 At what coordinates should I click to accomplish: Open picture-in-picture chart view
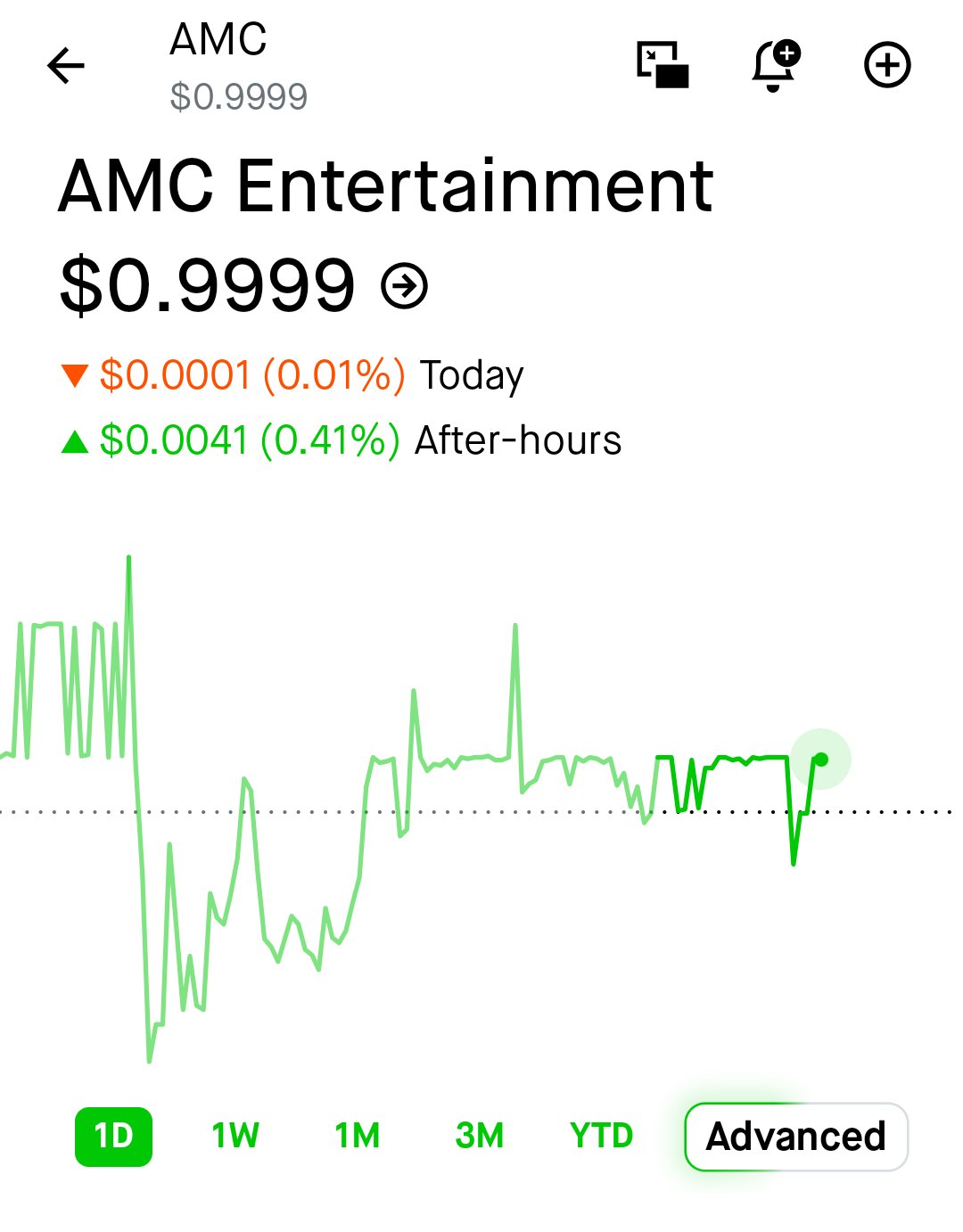663,65
